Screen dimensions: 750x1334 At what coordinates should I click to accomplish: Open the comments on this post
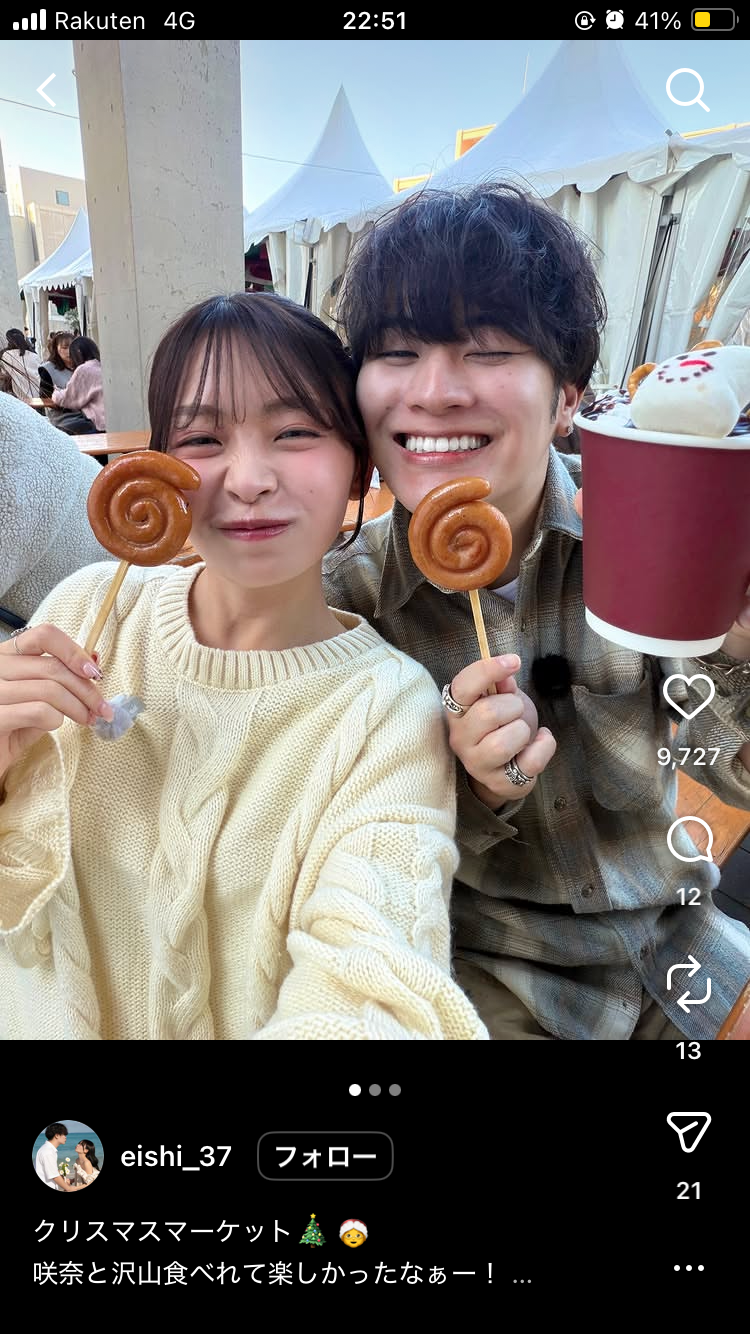689,840
